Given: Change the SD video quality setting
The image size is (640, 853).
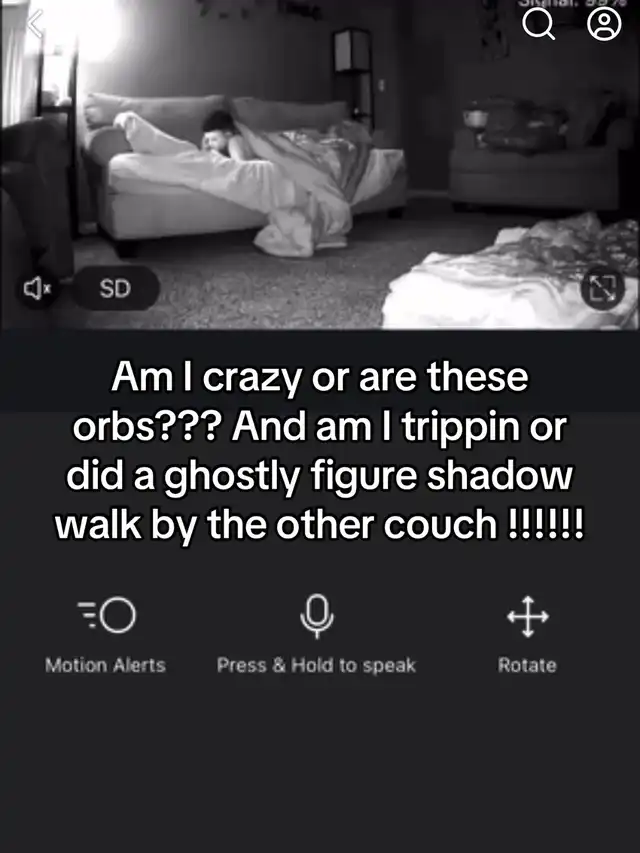Looking at the screenshot, I should (115, 289).
